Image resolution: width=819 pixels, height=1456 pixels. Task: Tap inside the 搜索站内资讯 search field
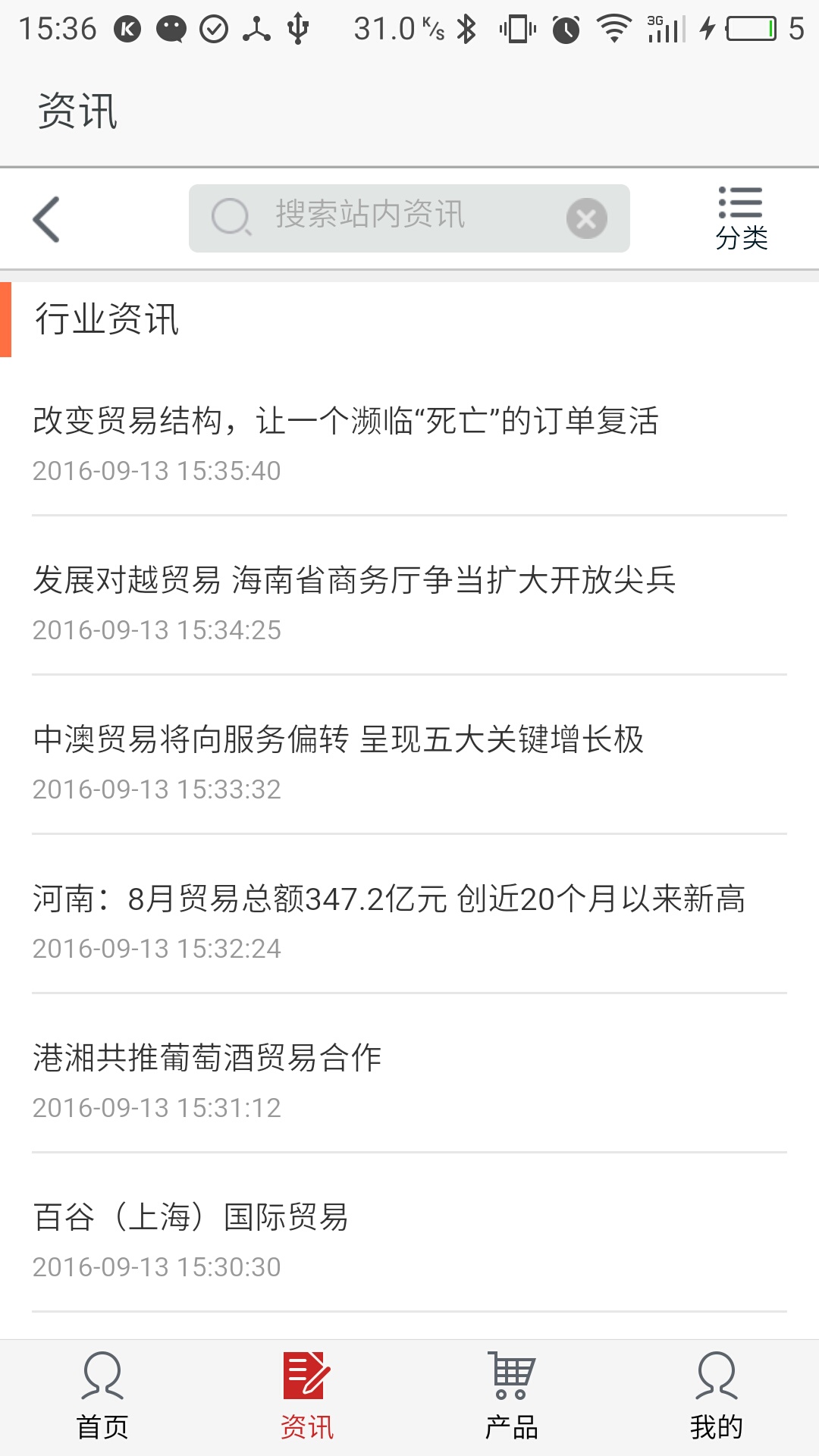pyautogui.click(x=409, y=218)
